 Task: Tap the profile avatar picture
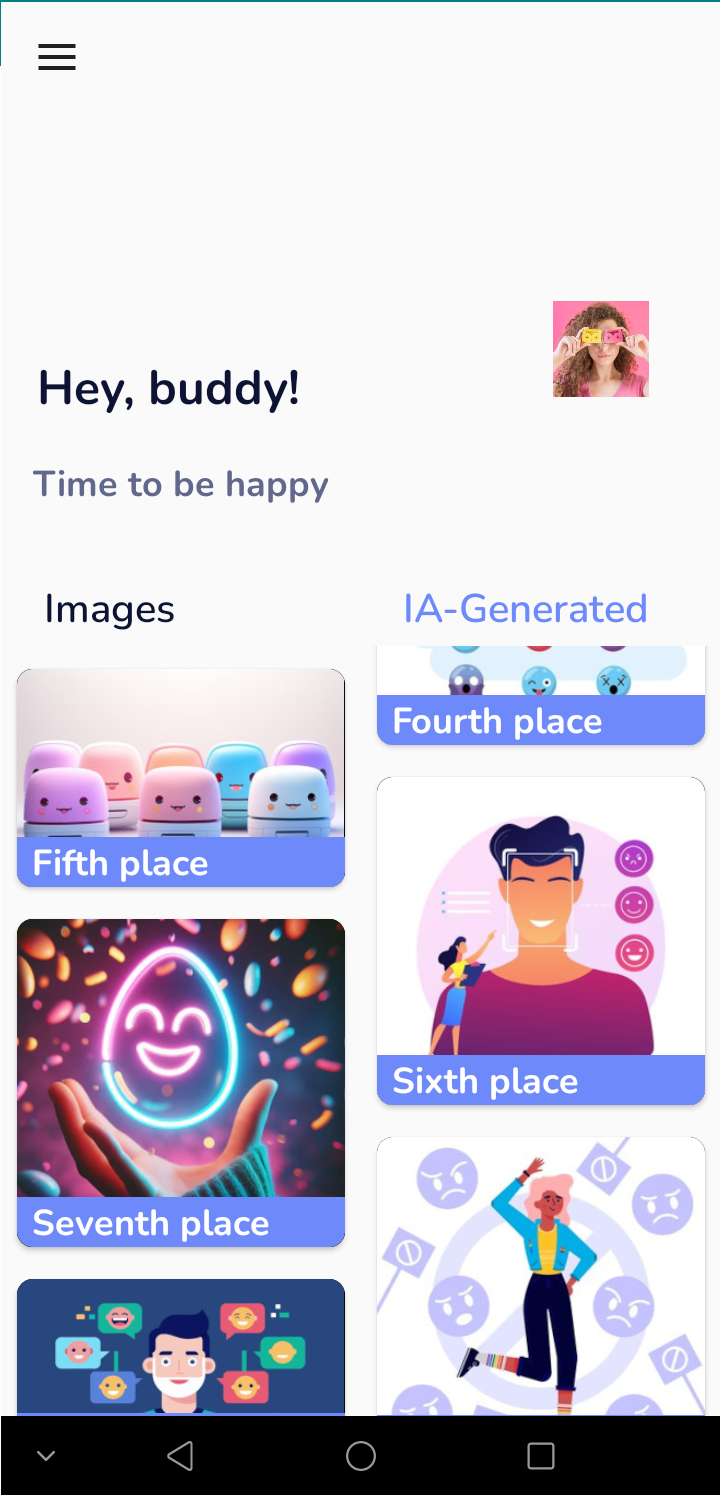tap(601, 349)
